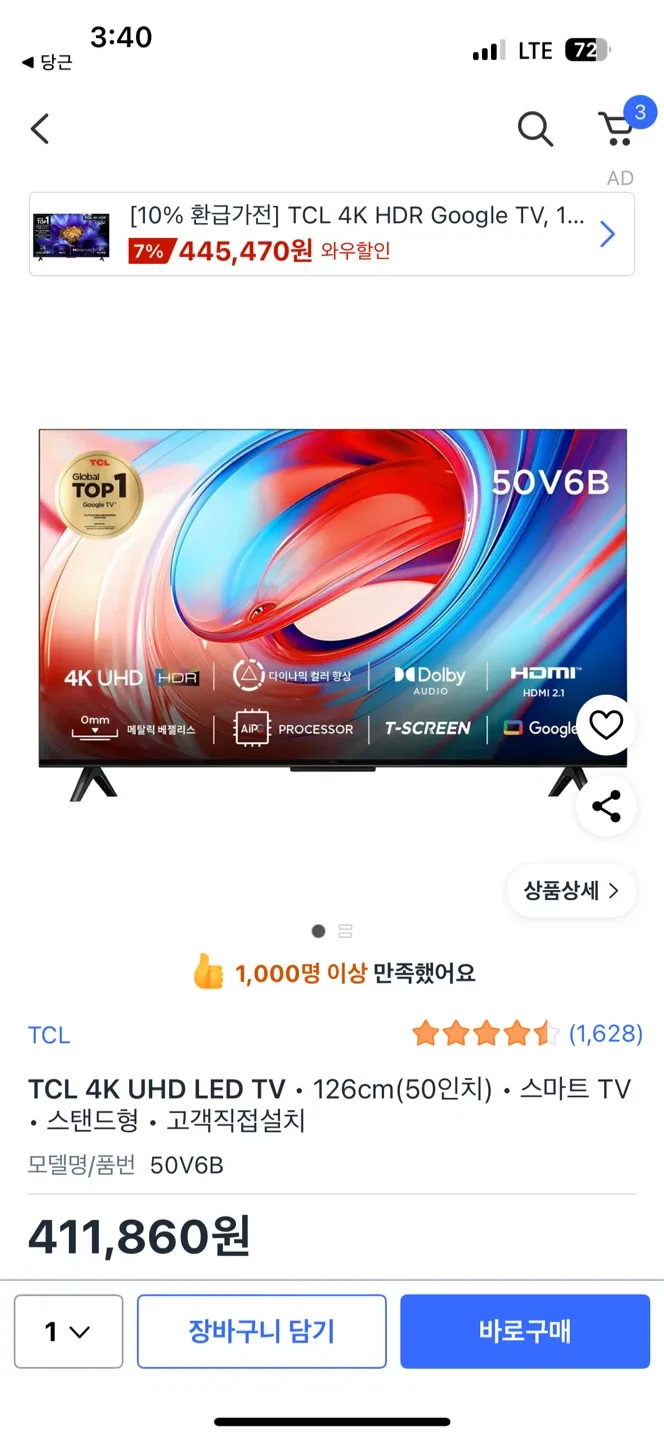Open the quantity dropdown showing 1
The height and width of the screenshot is (1440, 664).
pyautogui.click(x=68, y=1331)
